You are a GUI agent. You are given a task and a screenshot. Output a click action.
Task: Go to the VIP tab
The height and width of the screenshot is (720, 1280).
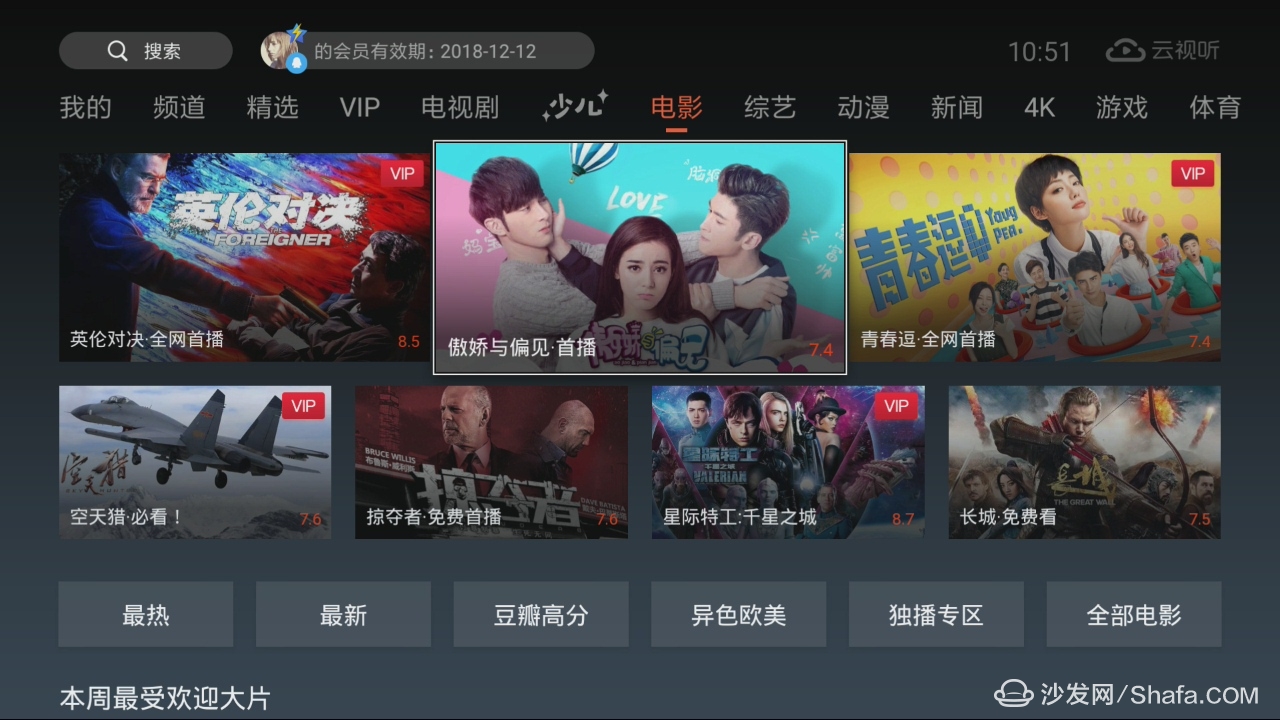tap(359, 108)
